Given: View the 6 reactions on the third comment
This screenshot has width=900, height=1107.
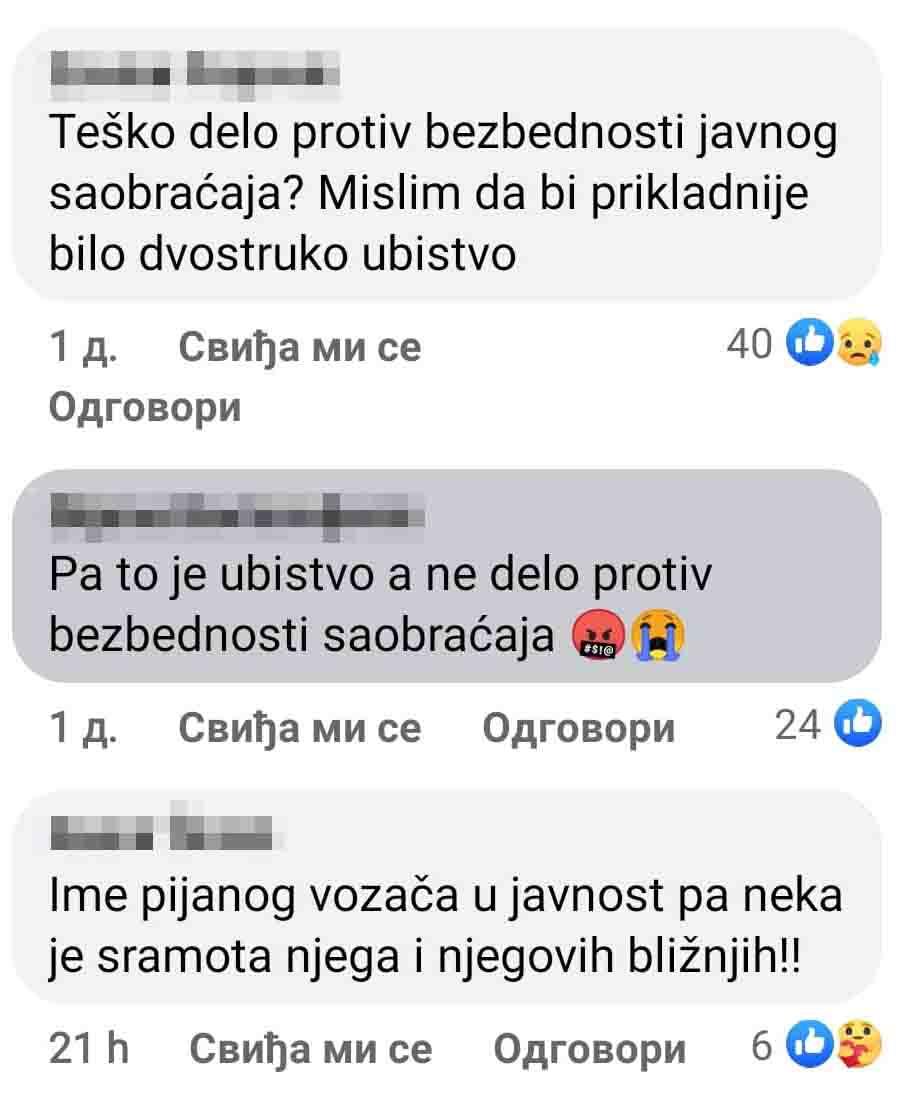Looking at the screenshot, I should [817, 1046].
